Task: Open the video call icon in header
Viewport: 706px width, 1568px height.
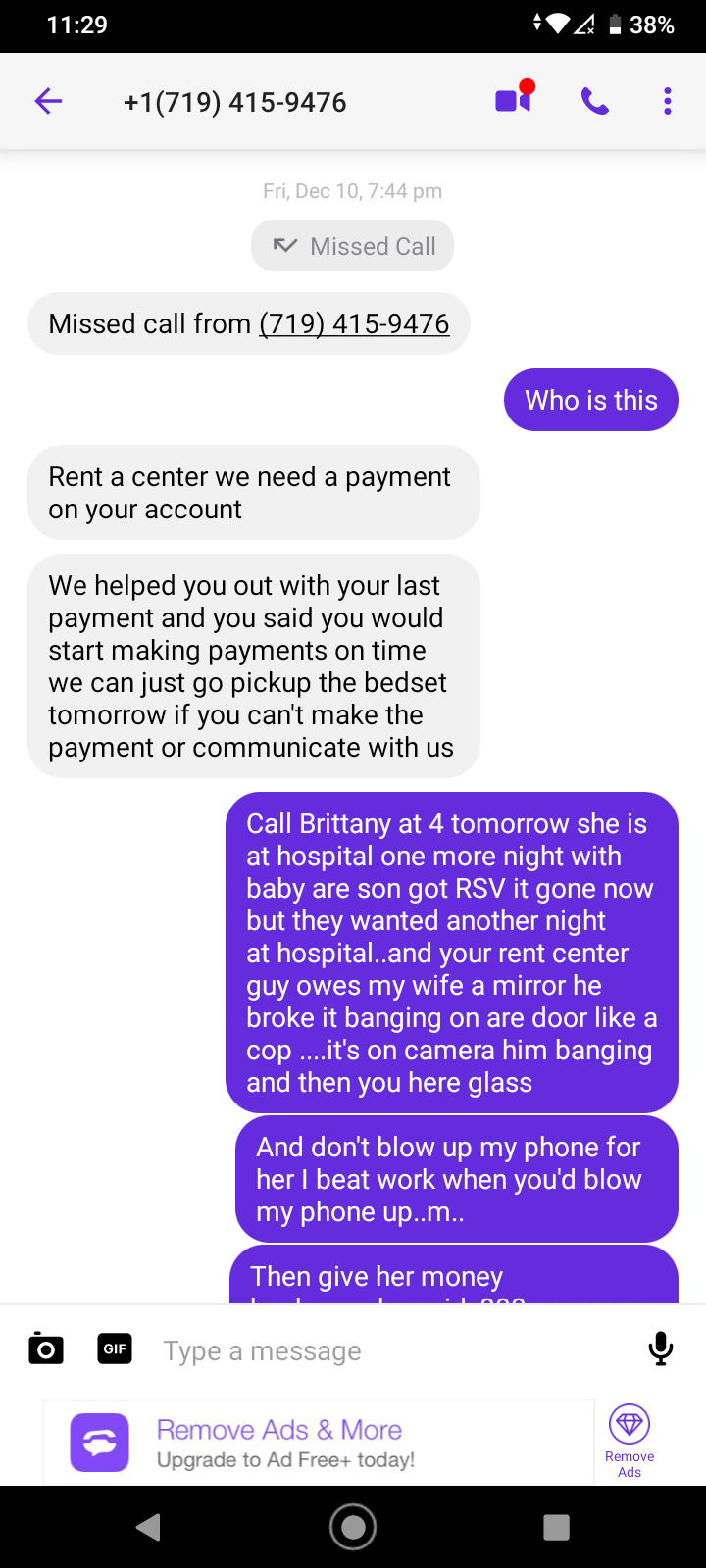Action: [x=509, y=100]
